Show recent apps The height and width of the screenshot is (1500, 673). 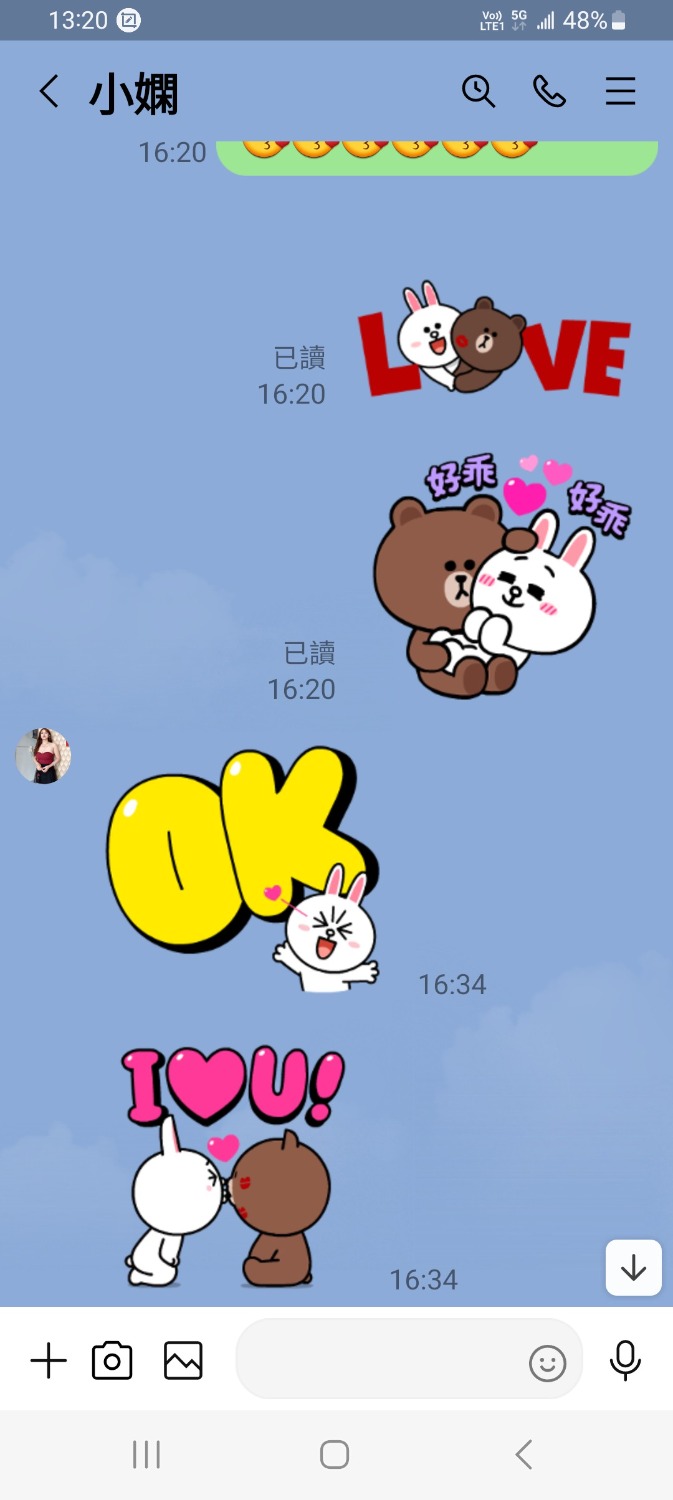coord(146,1454)
